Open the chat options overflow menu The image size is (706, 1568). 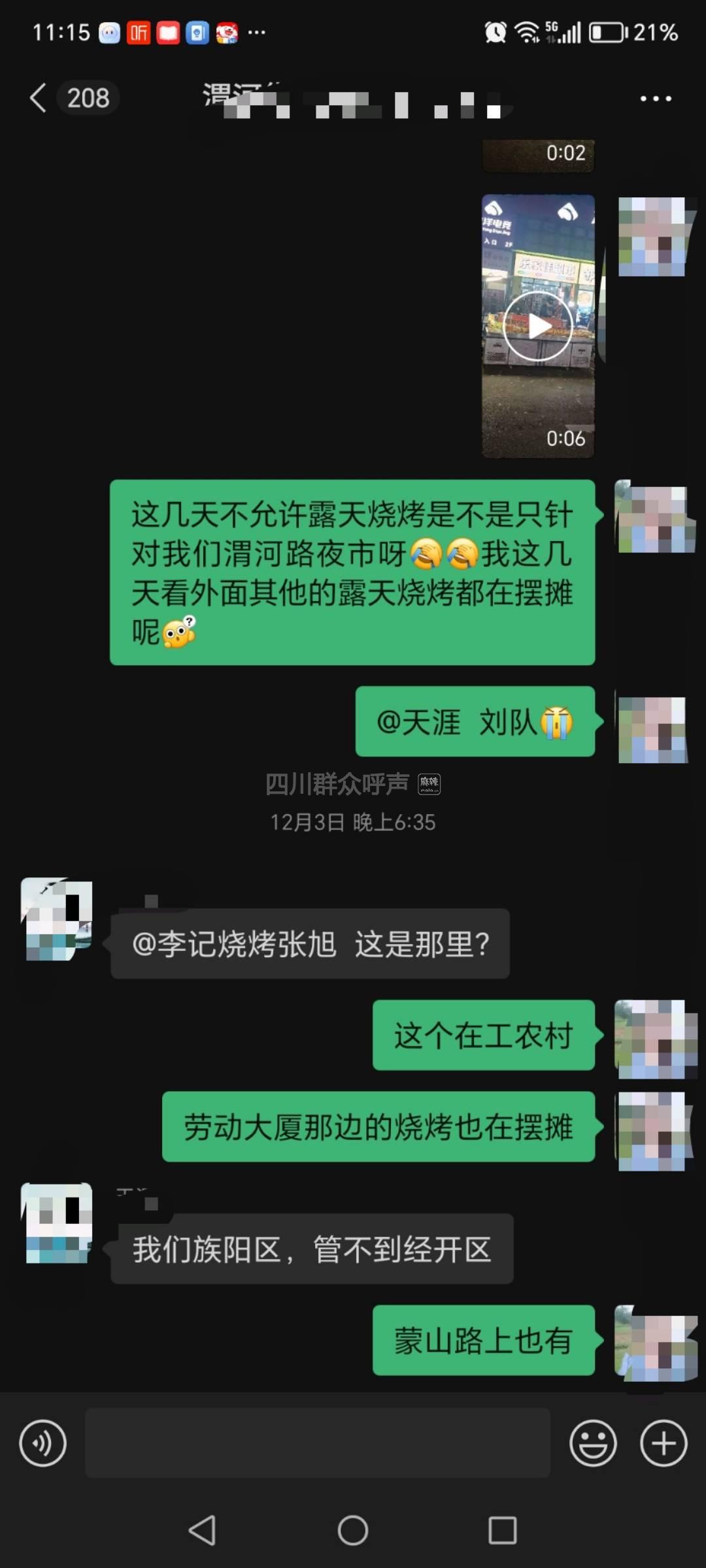(655, 99)
